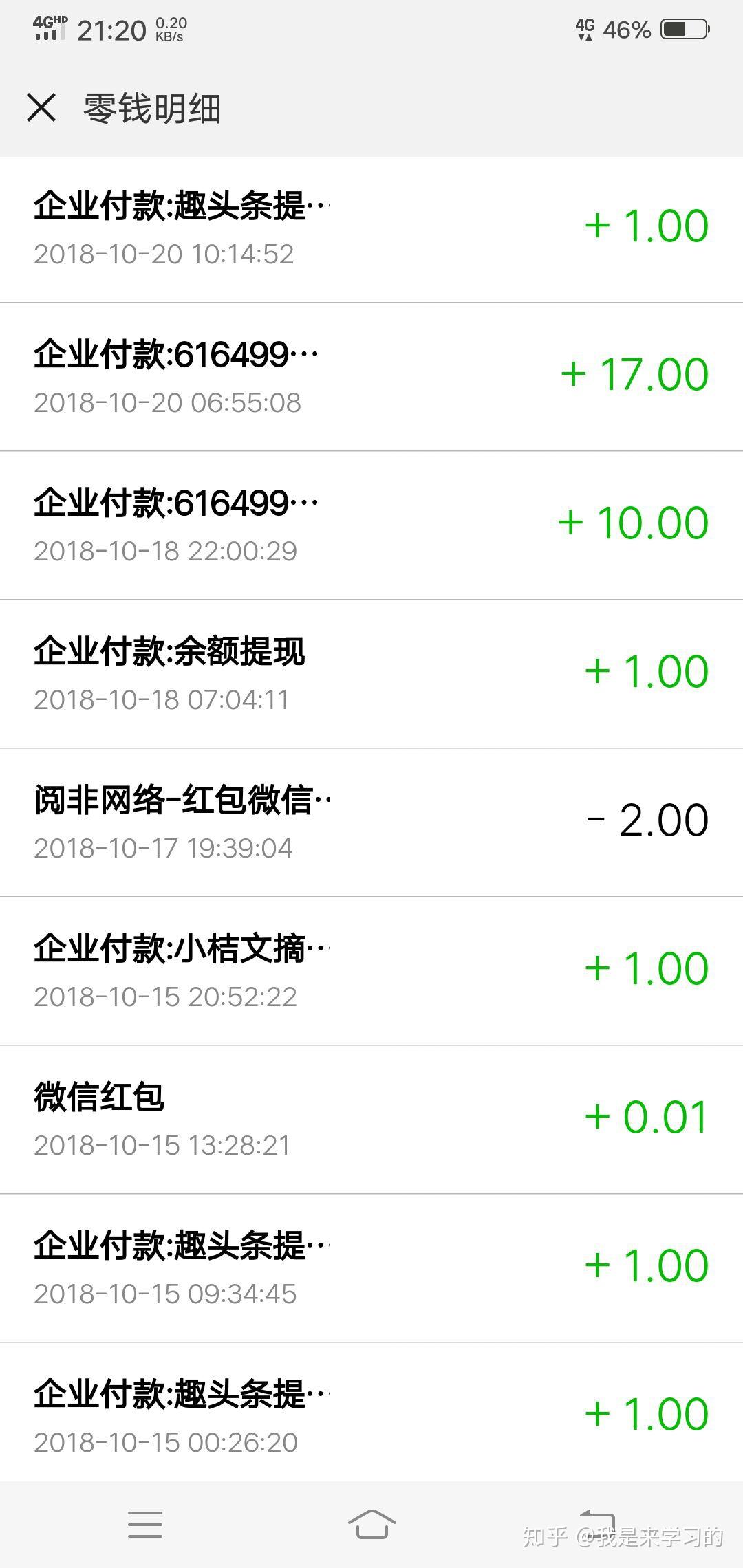Image resolution: width=743 pixels, height=1568 pixels.
Task: Go to the system home screen
Action: click(x=371, y=1524)
